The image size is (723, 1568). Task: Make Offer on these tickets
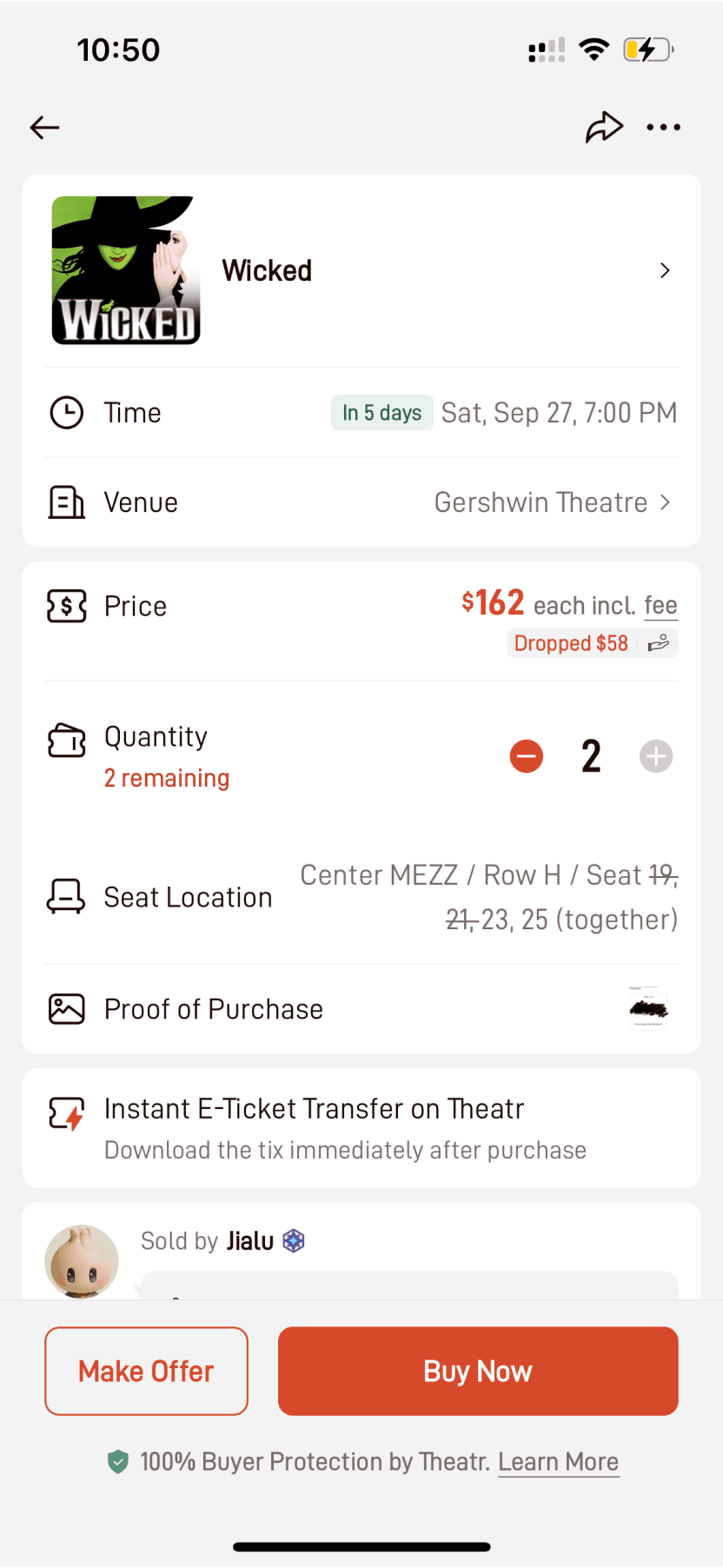click(146, 1371)
